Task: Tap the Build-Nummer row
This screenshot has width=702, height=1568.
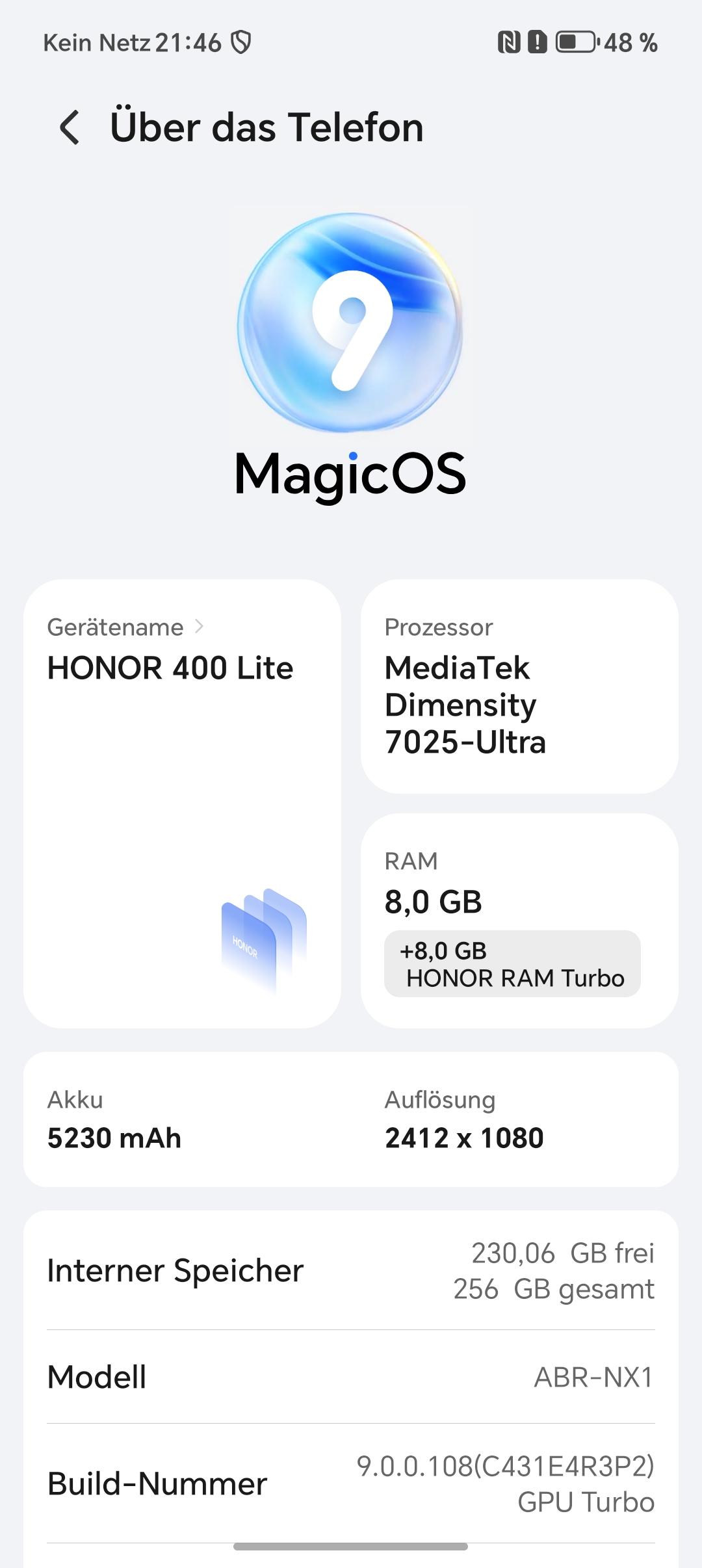Action: [x=351, y=1483]
